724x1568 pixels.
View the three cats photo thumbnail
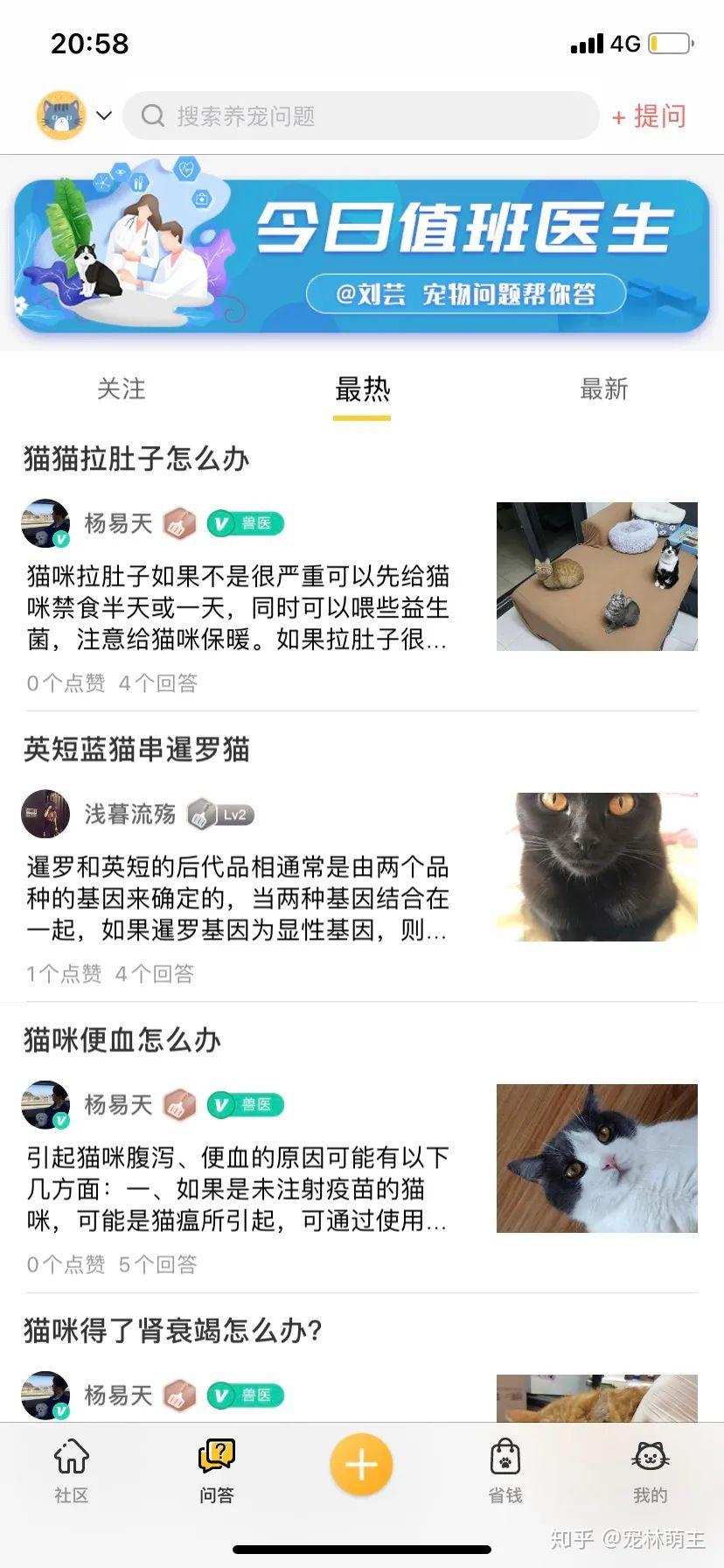click(x=596, y=576)
